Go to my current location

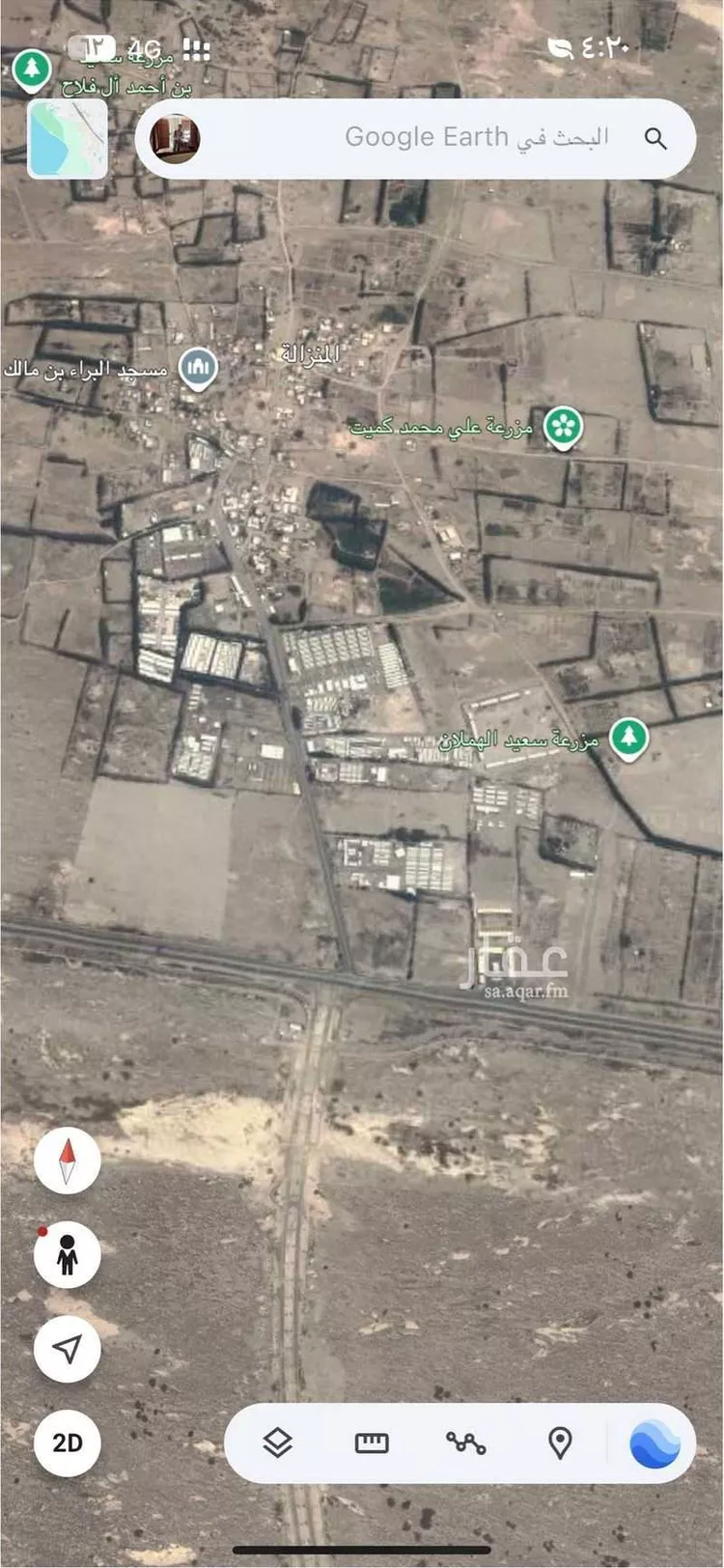(68, 1349)
